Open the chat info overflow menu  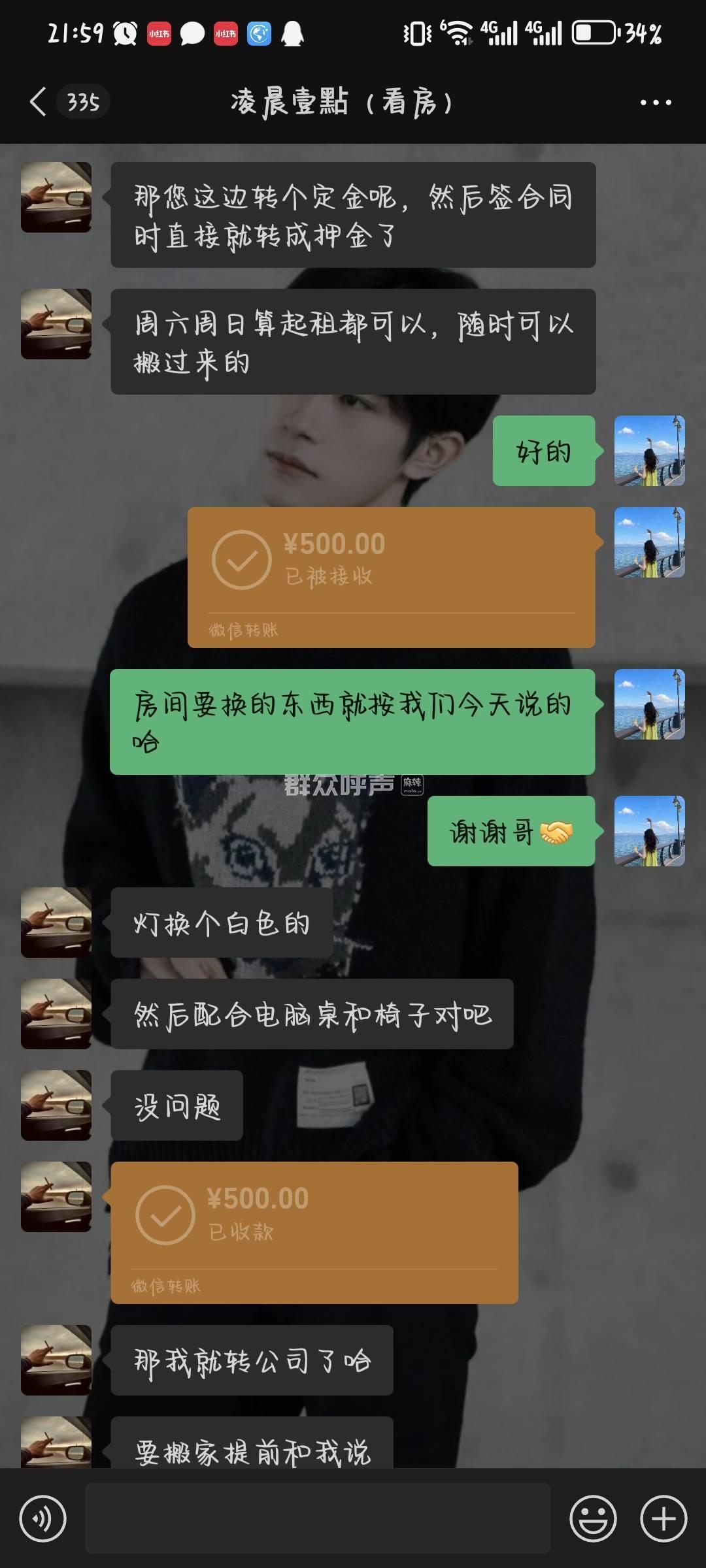[655, 103]
